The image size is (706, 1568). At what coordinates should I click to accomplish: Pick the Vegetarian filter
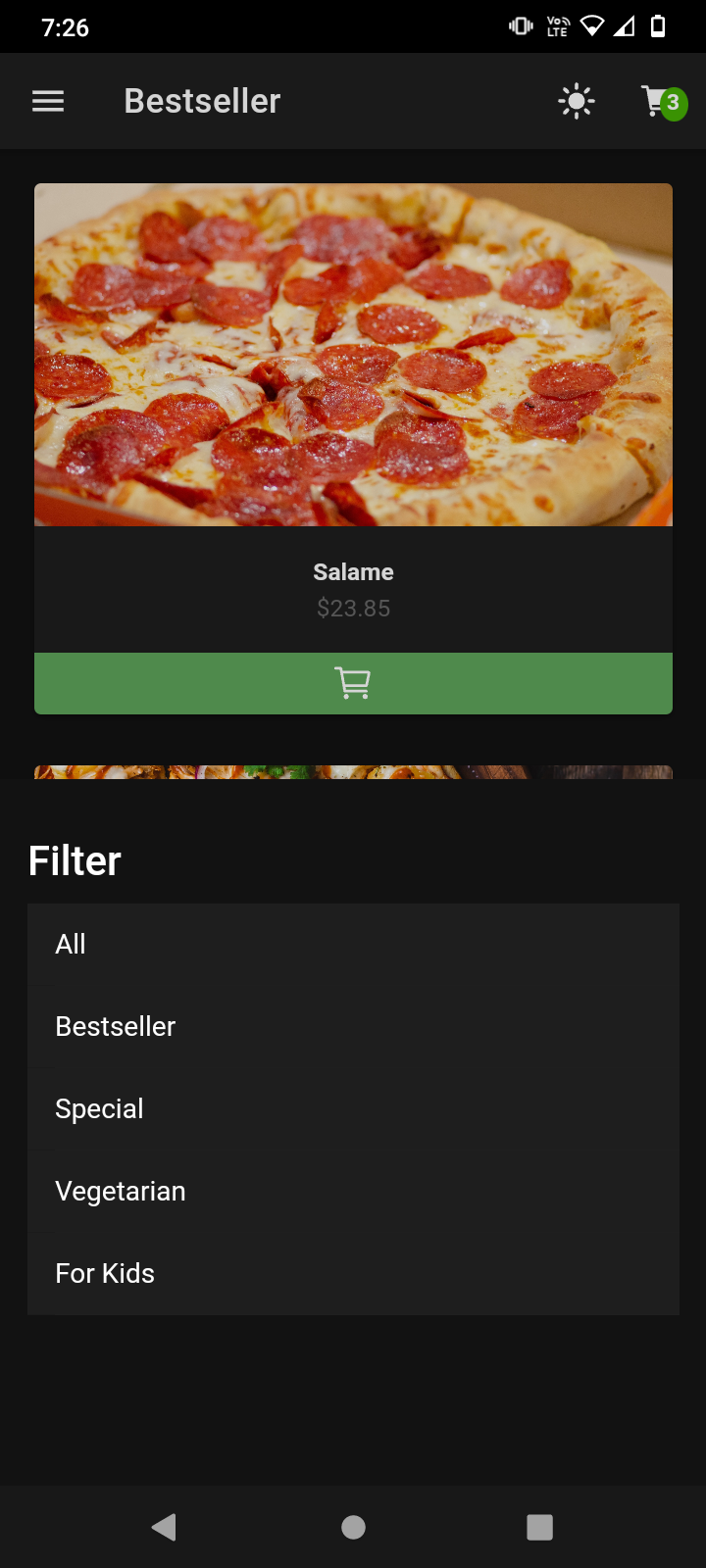[x=353, y=1191]
